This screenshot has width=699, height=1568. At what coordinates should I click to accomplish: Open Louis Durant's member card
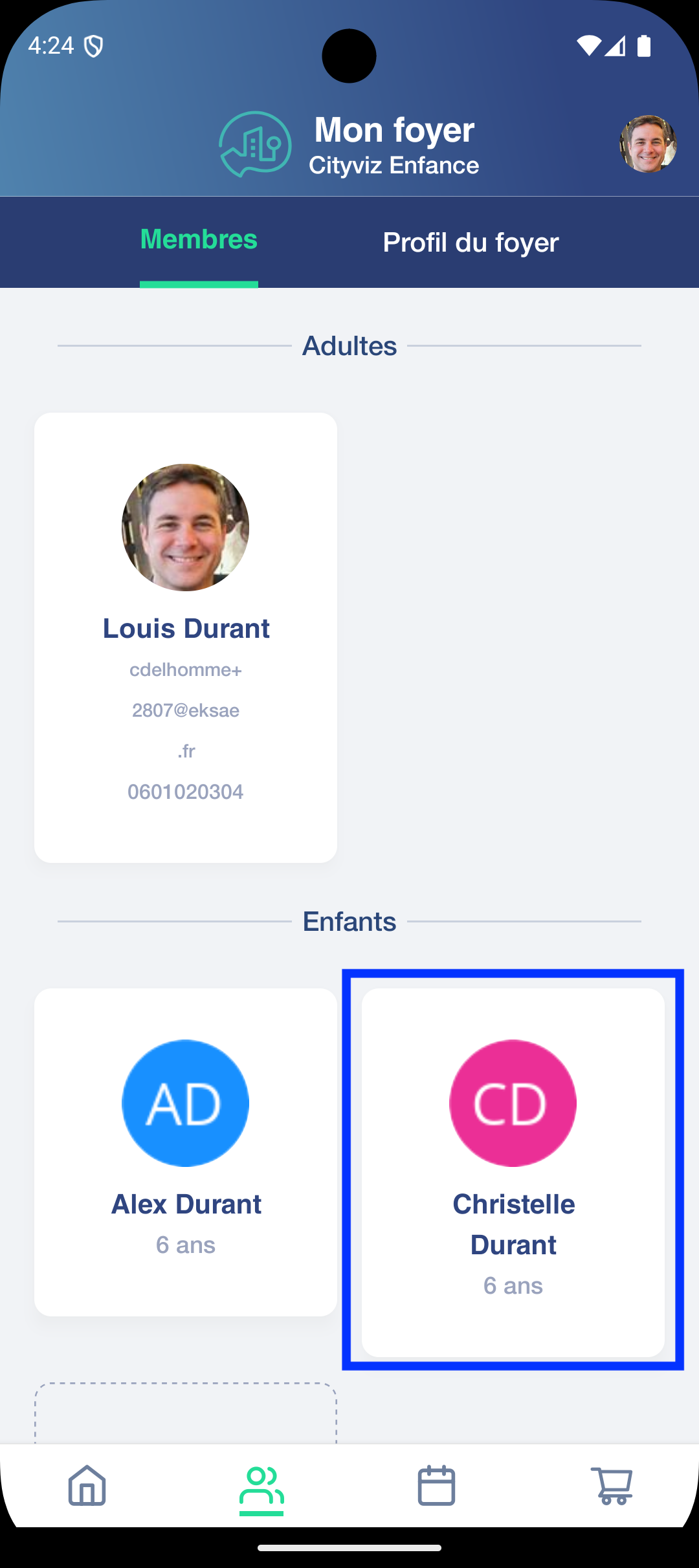click(186, 637)
